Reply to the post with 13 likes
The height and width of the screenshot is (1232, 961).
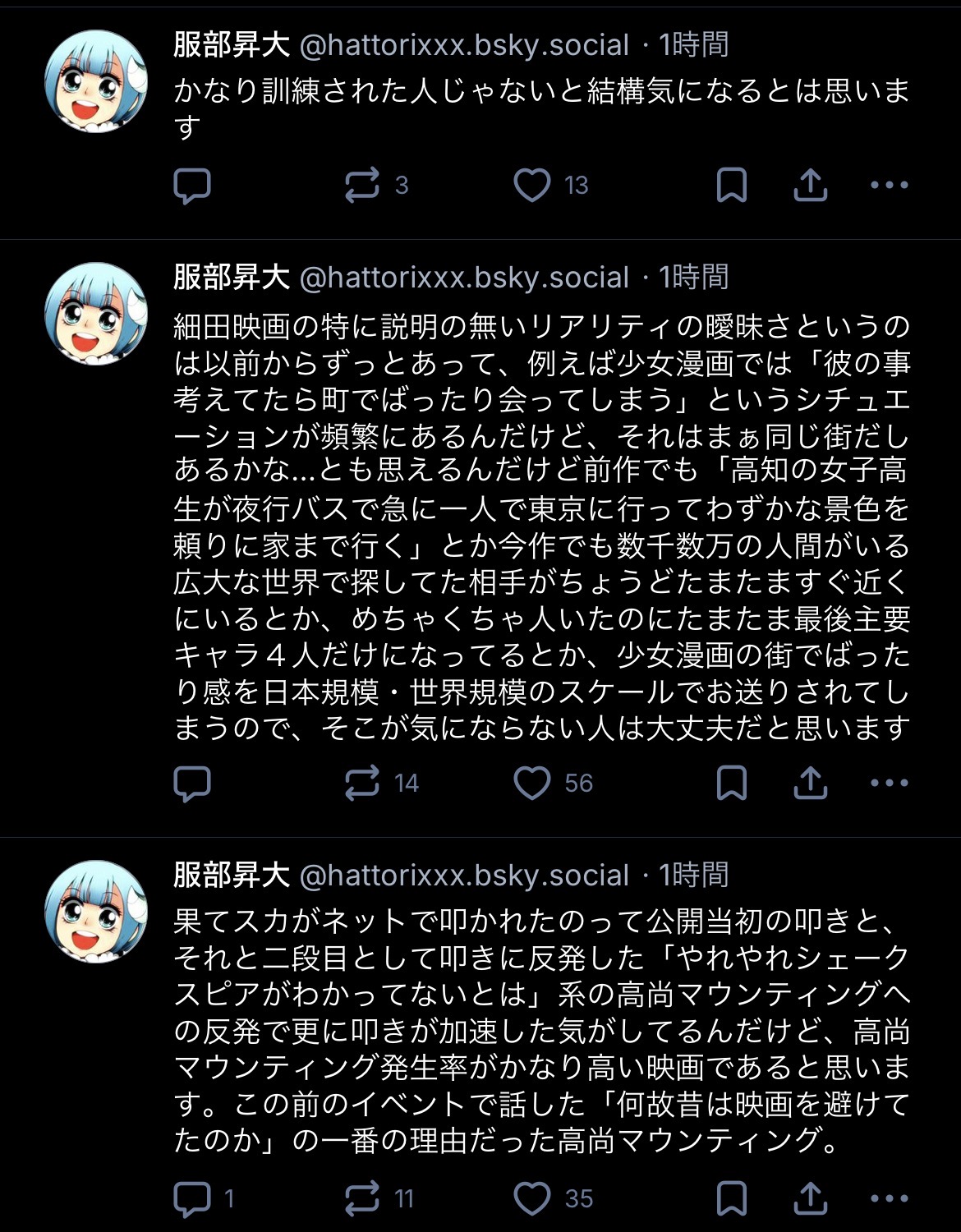pos(192,186)
